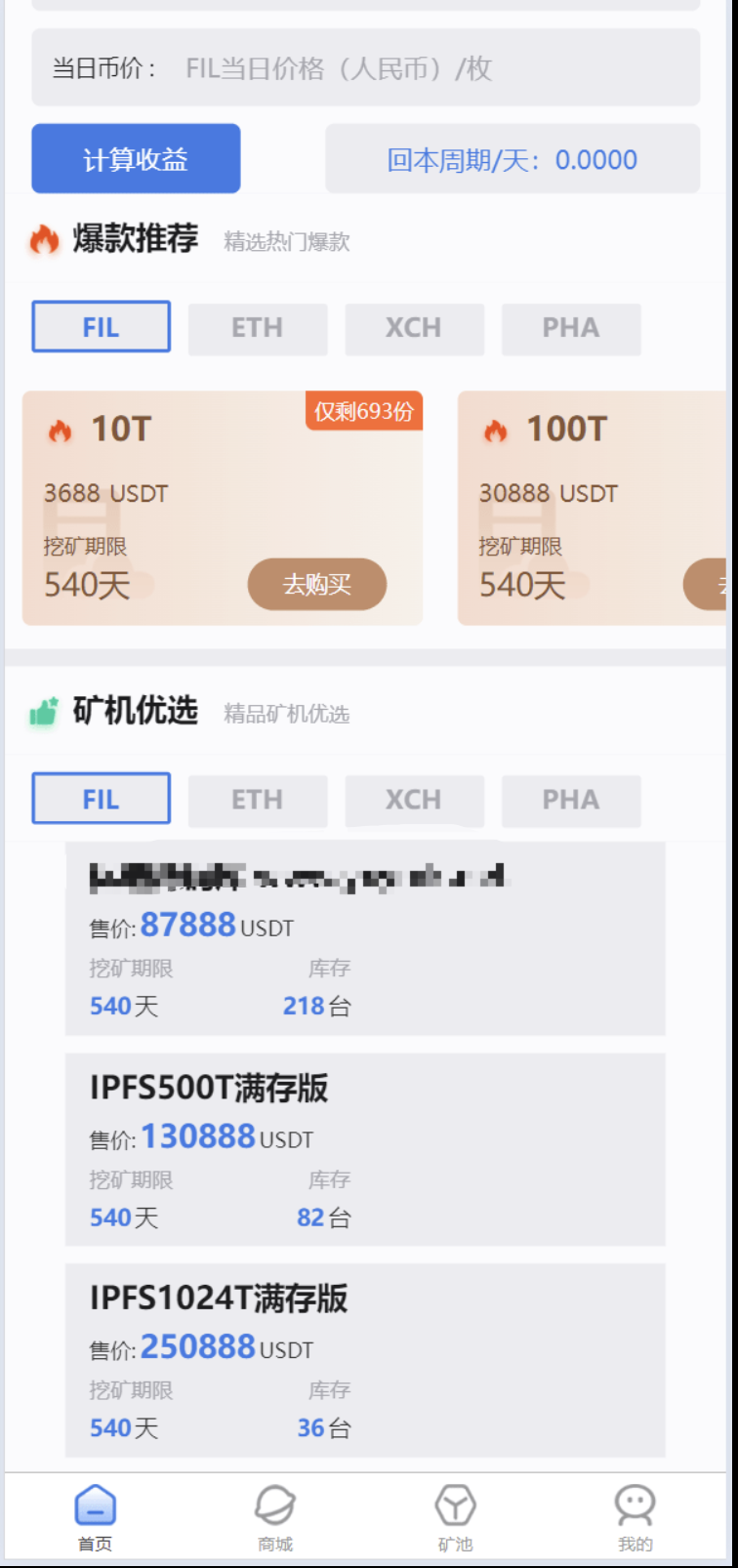Go to 首页 in the bottom navigation
Image resolution: width=738 pixels, height=1568 pixels.
(x=96, y=1517)
